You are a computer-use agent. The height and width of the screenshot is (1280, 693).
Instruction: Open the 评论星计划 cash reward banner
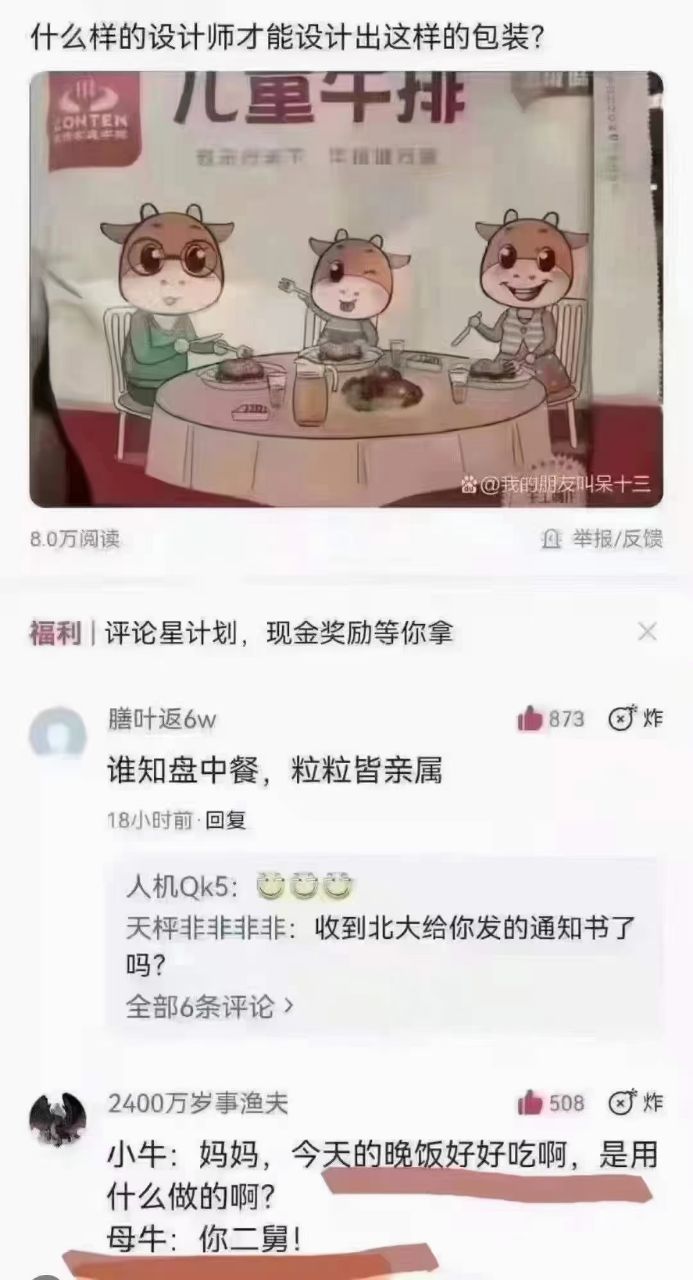point(278,633)
